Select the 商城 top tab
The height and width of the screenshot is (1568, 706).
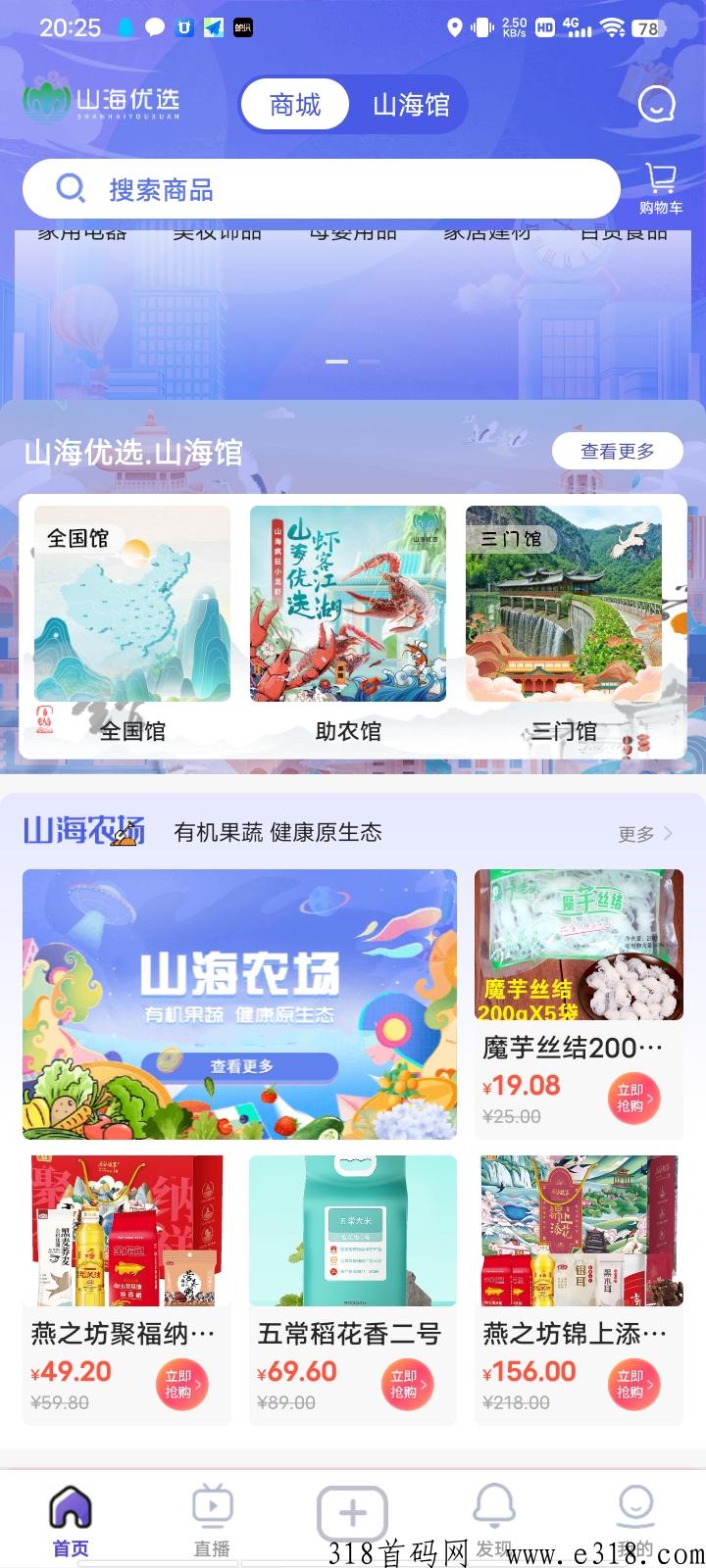click(x=295, y=104)
